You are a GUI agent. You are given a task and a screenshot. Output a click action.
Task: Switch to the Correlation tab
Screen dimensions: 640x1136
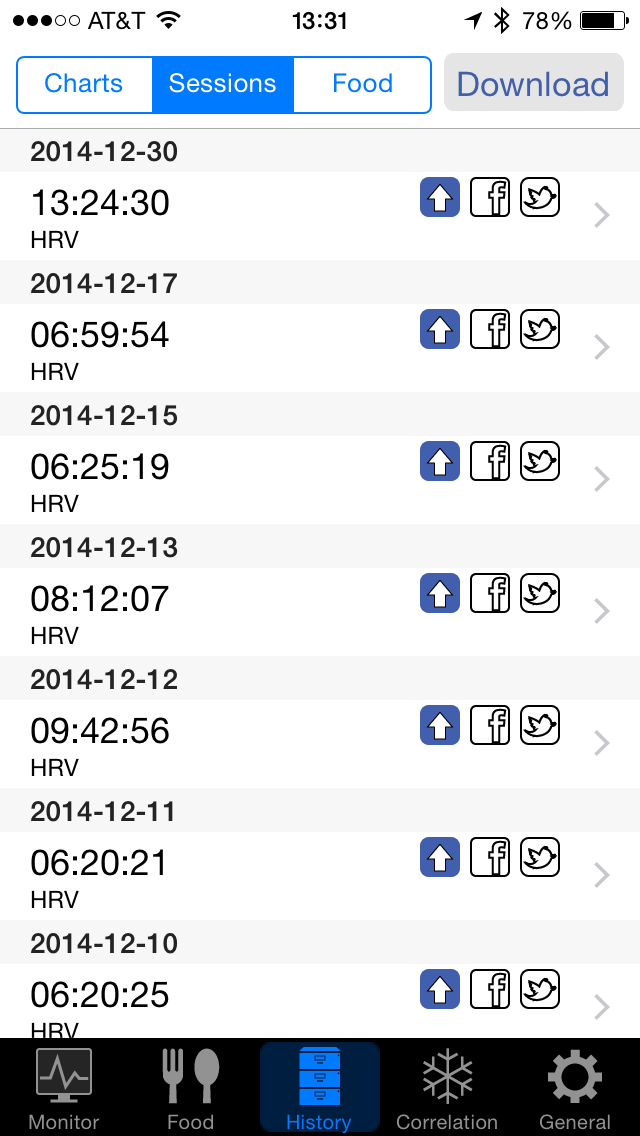coord(447,1088)
